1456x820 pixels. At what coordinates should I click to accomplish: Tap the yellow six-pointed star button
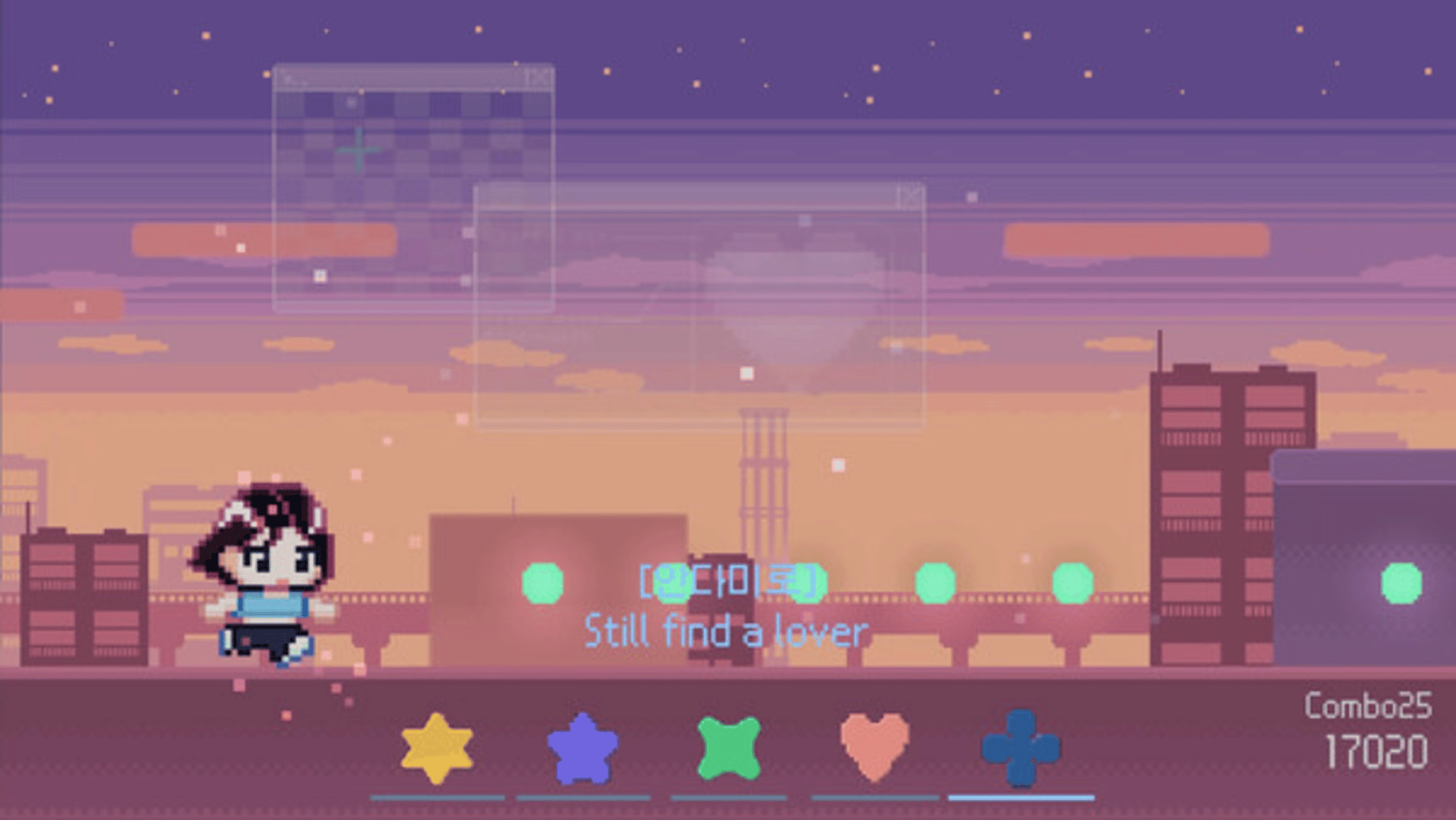[x=437, y=749]
